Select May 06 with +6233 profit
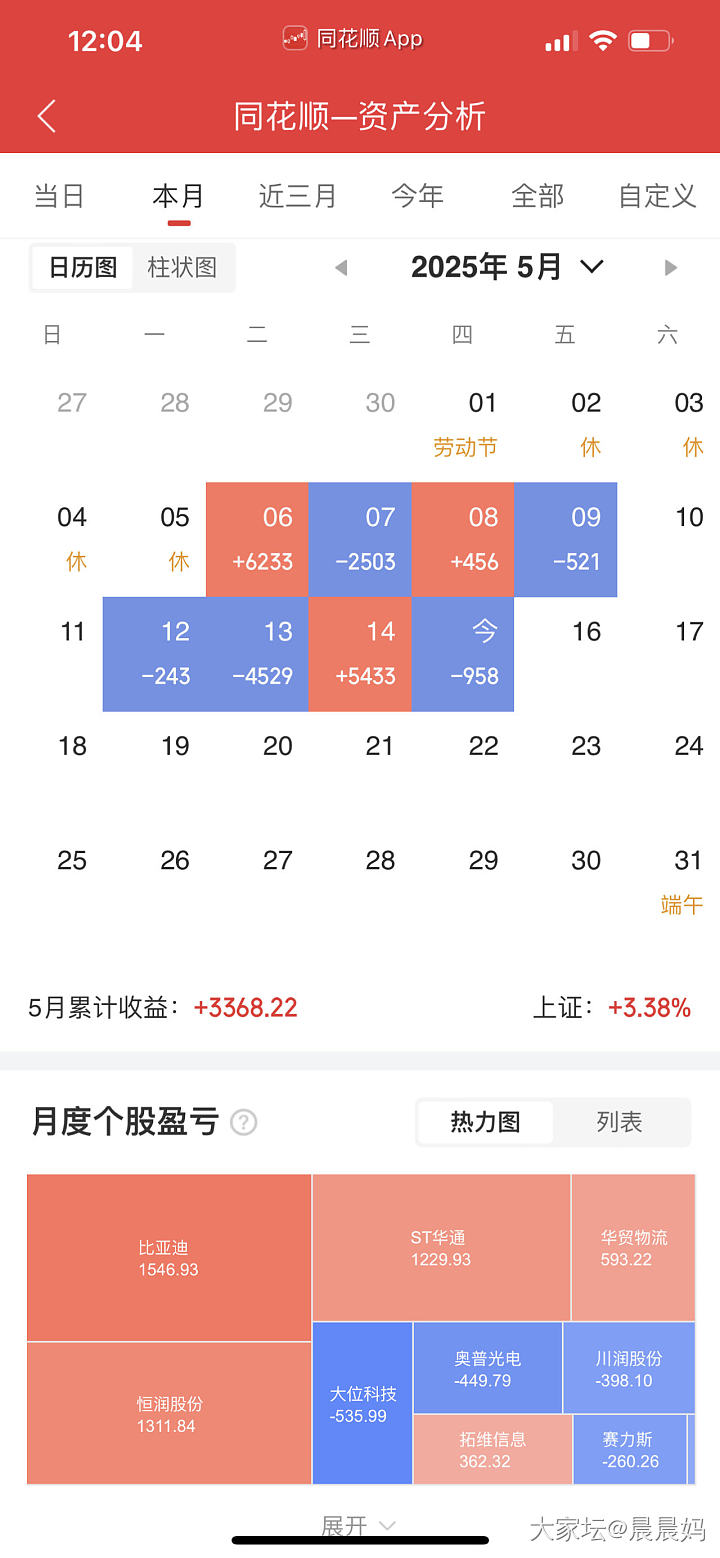The width and height of the screenshot is (720, 1558). point(257,539)
